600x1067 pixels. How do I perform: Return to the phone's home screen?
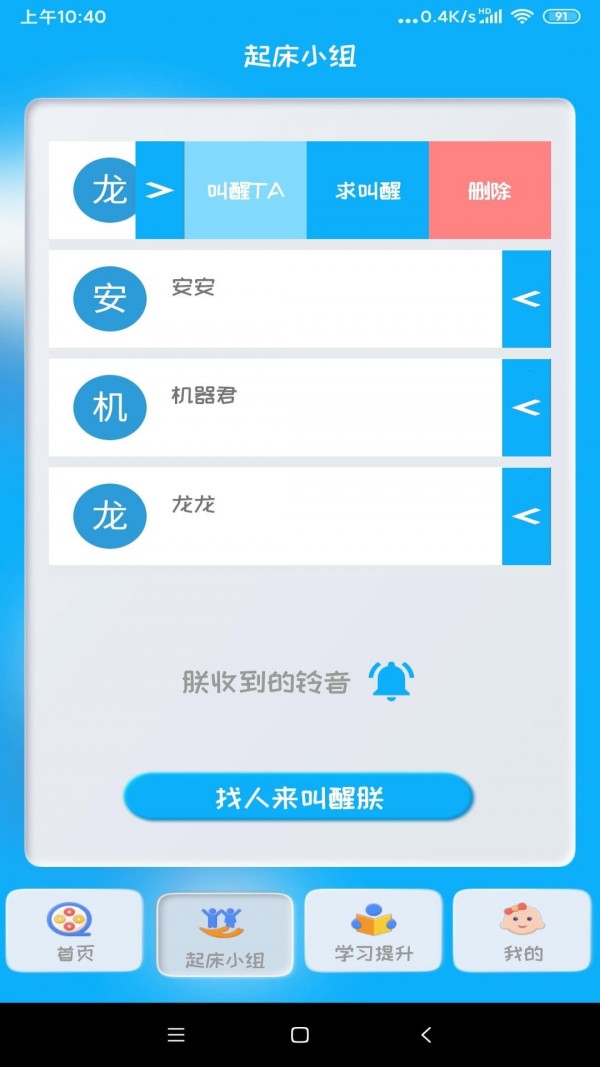coord(299,1035)
